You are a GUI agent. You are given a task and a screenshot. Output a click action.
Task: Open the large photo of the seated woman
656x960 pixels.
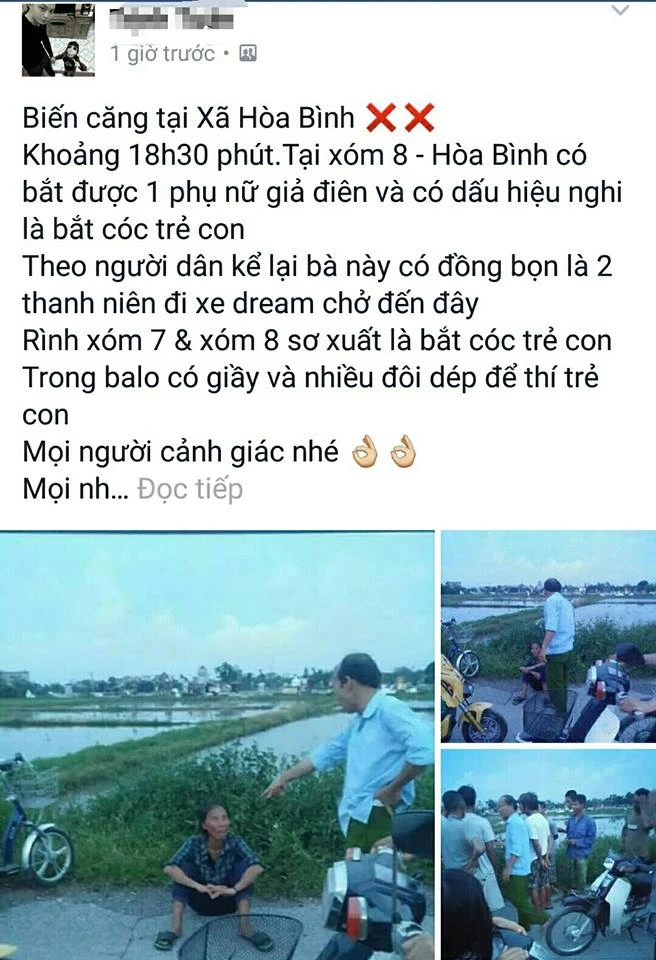pyautogui.click(x=217, y=745)
